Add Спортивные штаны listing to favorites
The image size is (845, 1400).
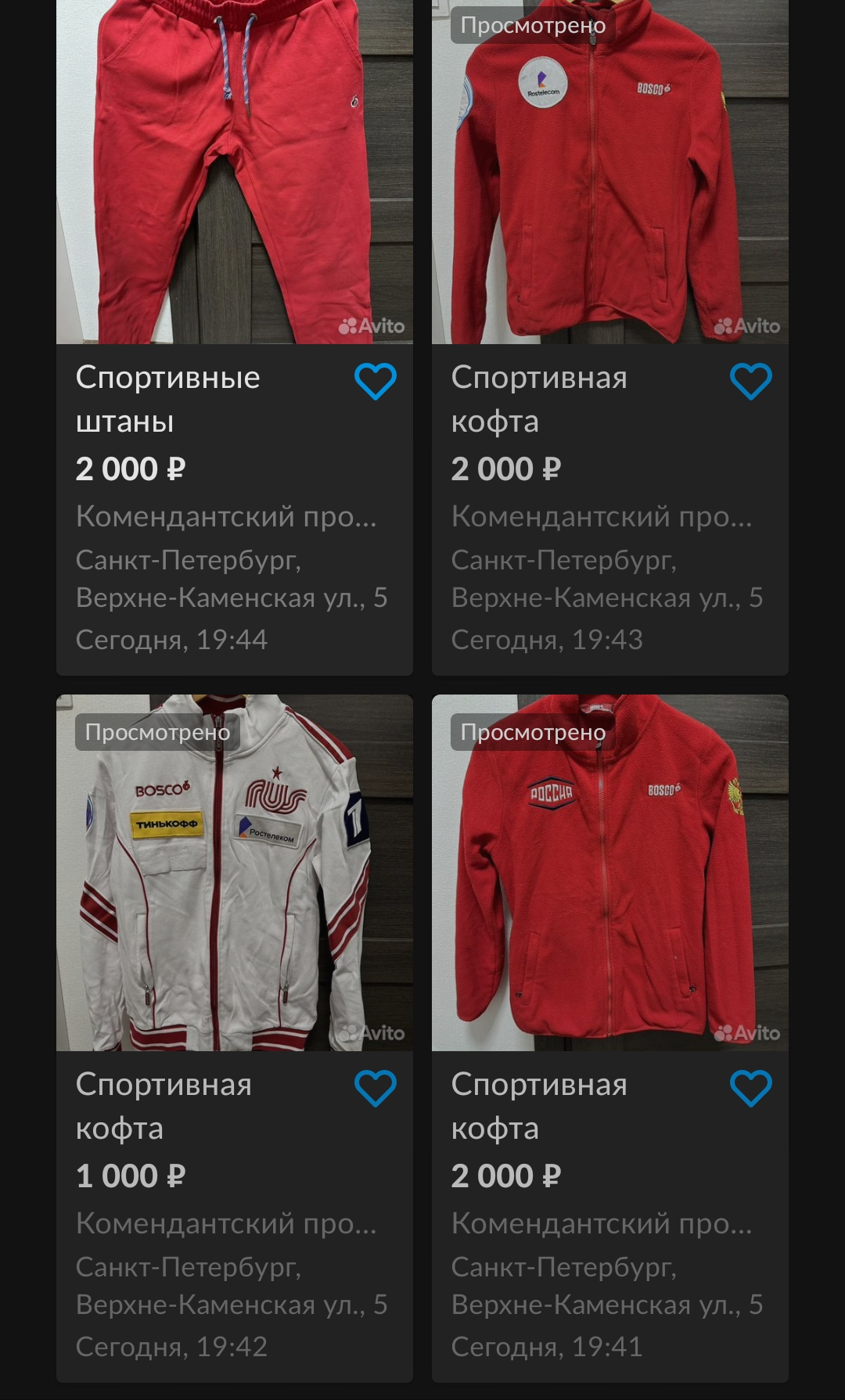coord(376,382)
